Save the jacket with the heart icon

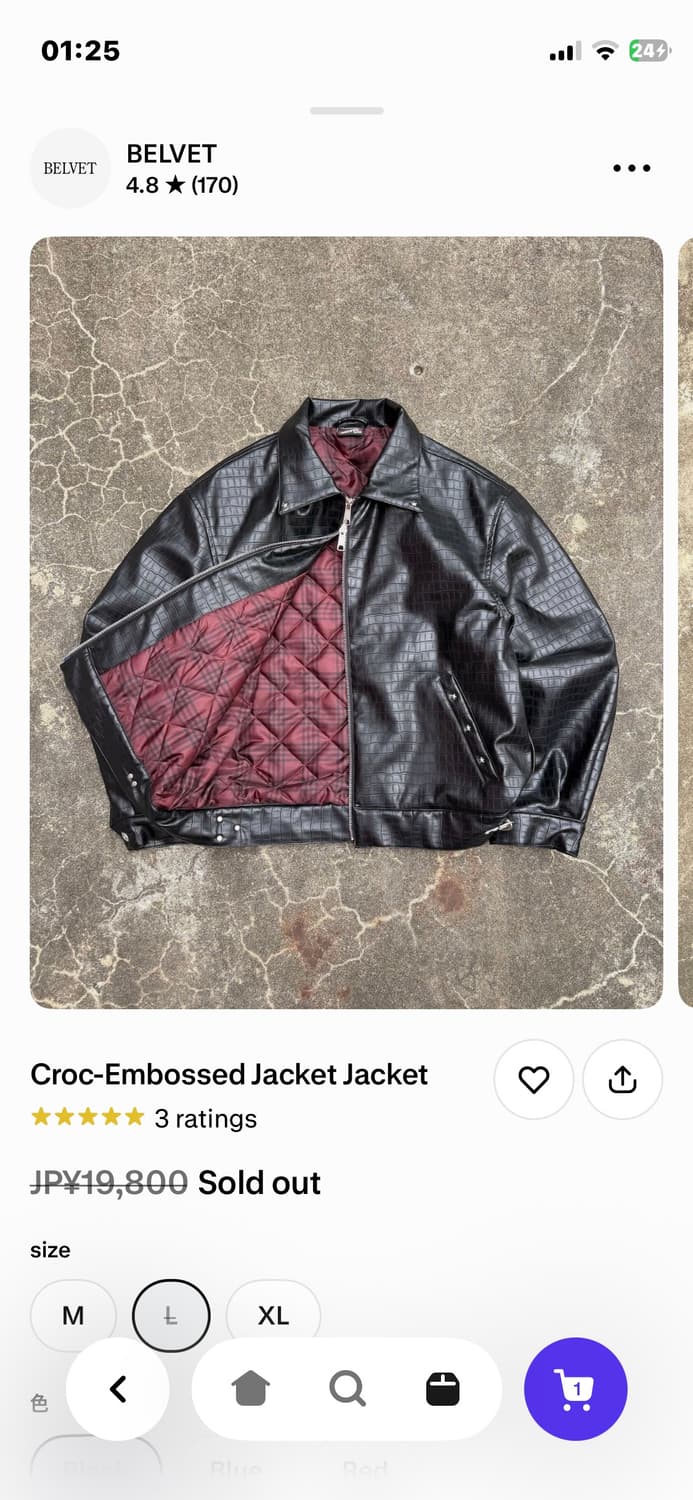coord(534,1079)
